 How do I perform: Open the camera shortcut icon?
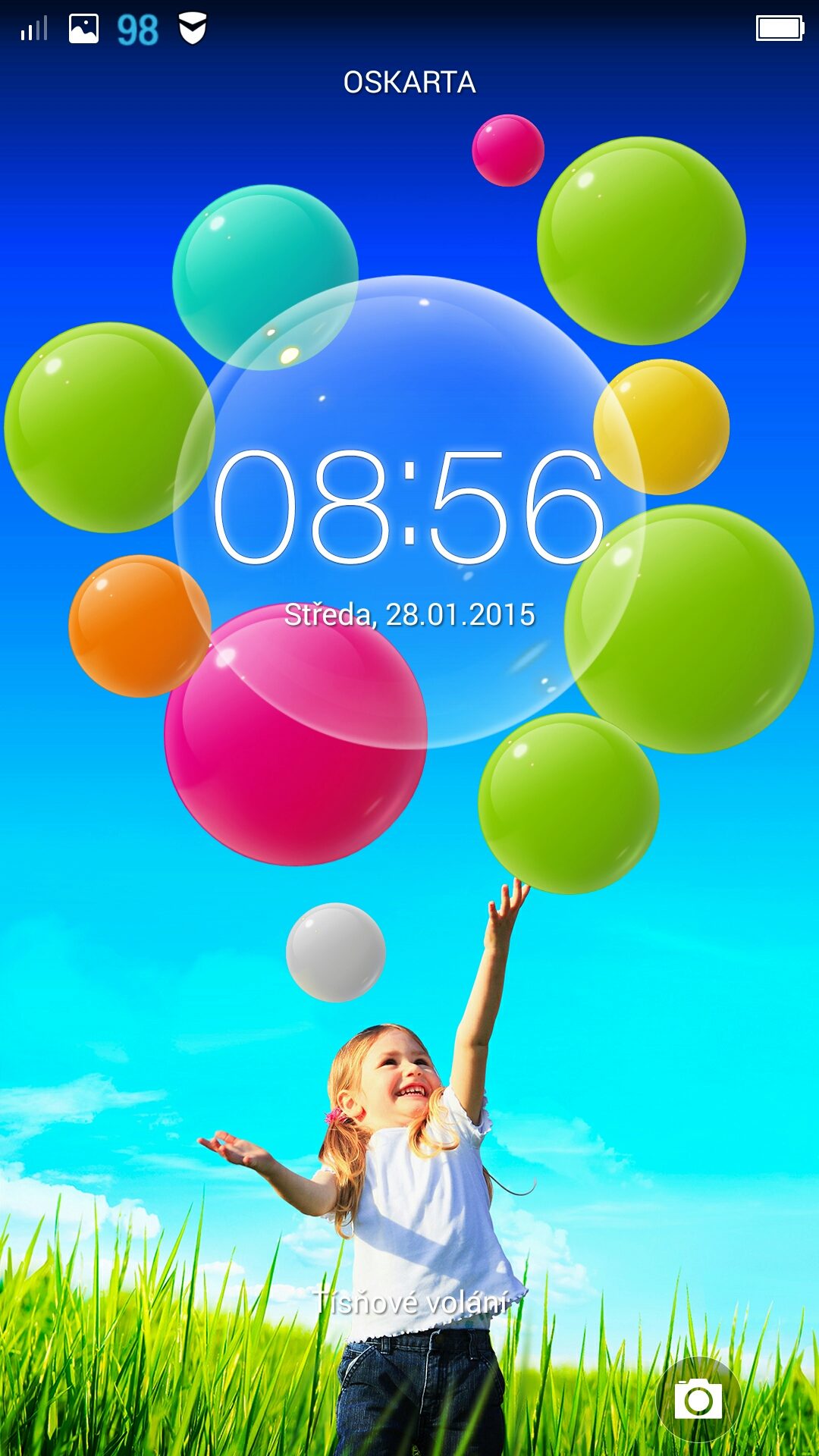(x=698, y=1399)
